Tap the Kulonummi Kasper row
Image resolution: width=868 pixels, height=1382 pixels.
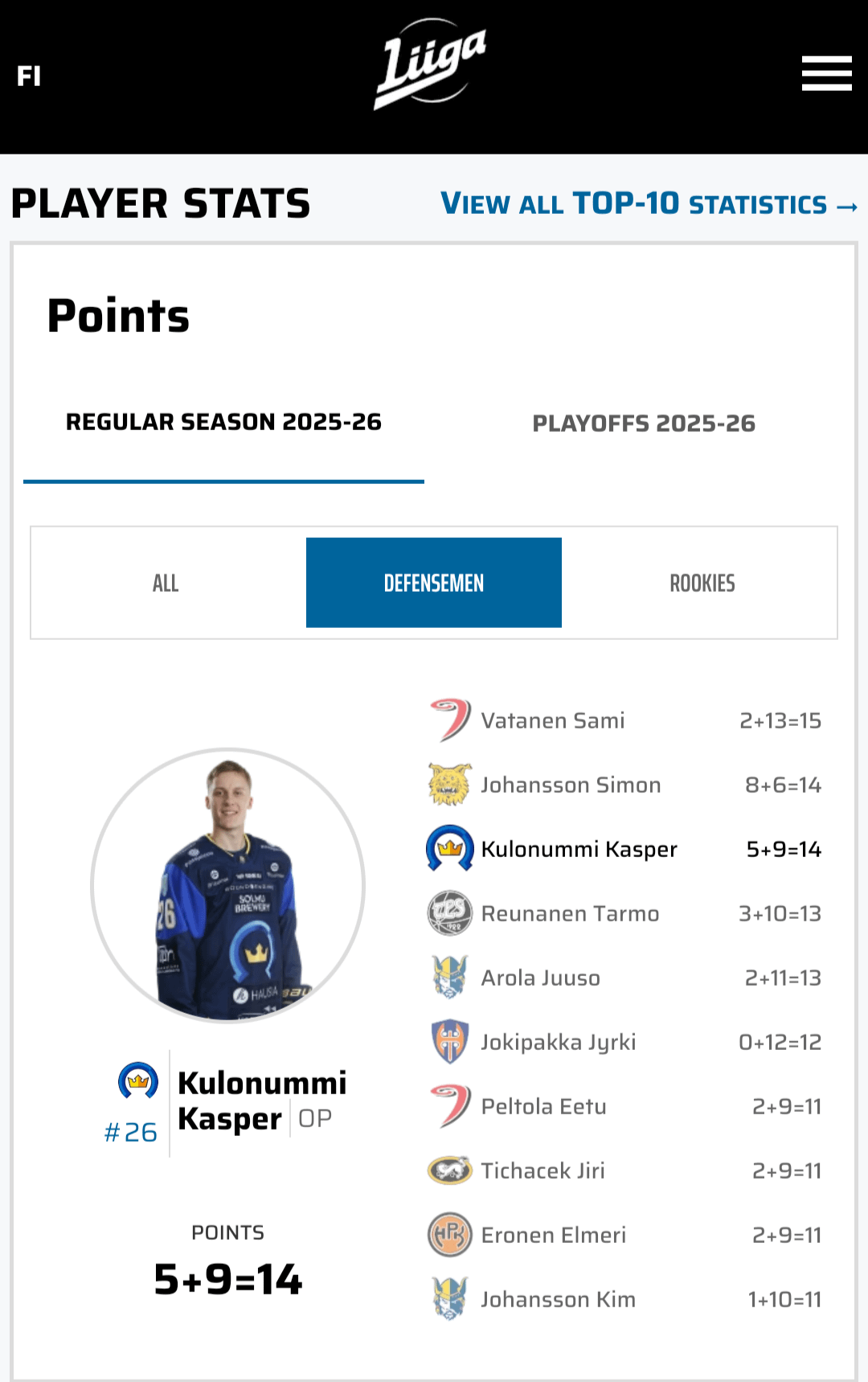(x=624, y=849)
